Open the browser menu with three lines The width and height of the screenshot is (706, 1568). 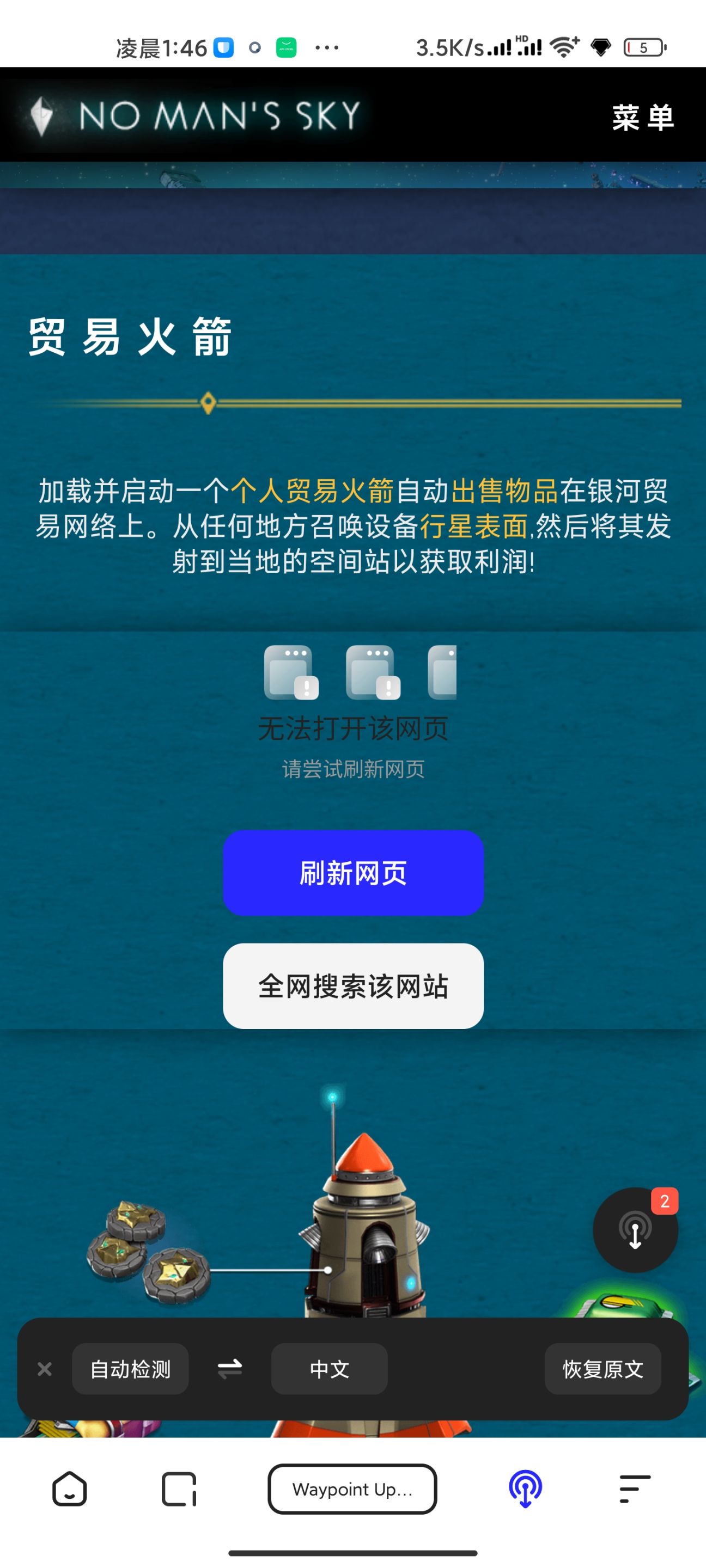coord(634,1489)
